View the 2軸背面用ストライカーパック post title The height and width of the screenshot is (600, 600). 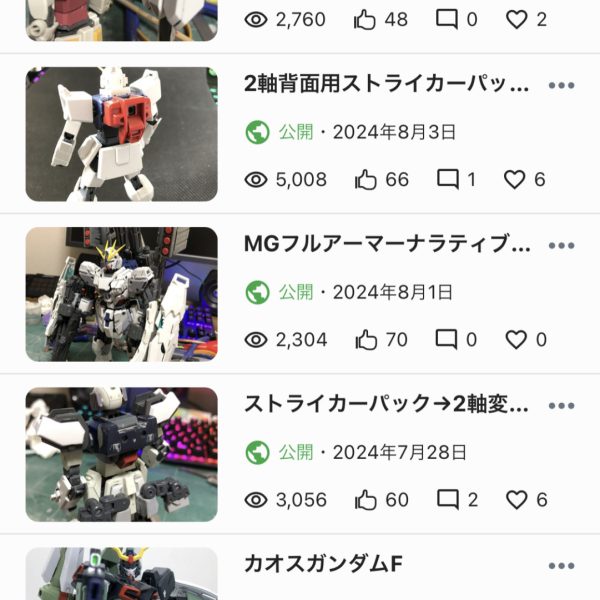tap(386, 85)
